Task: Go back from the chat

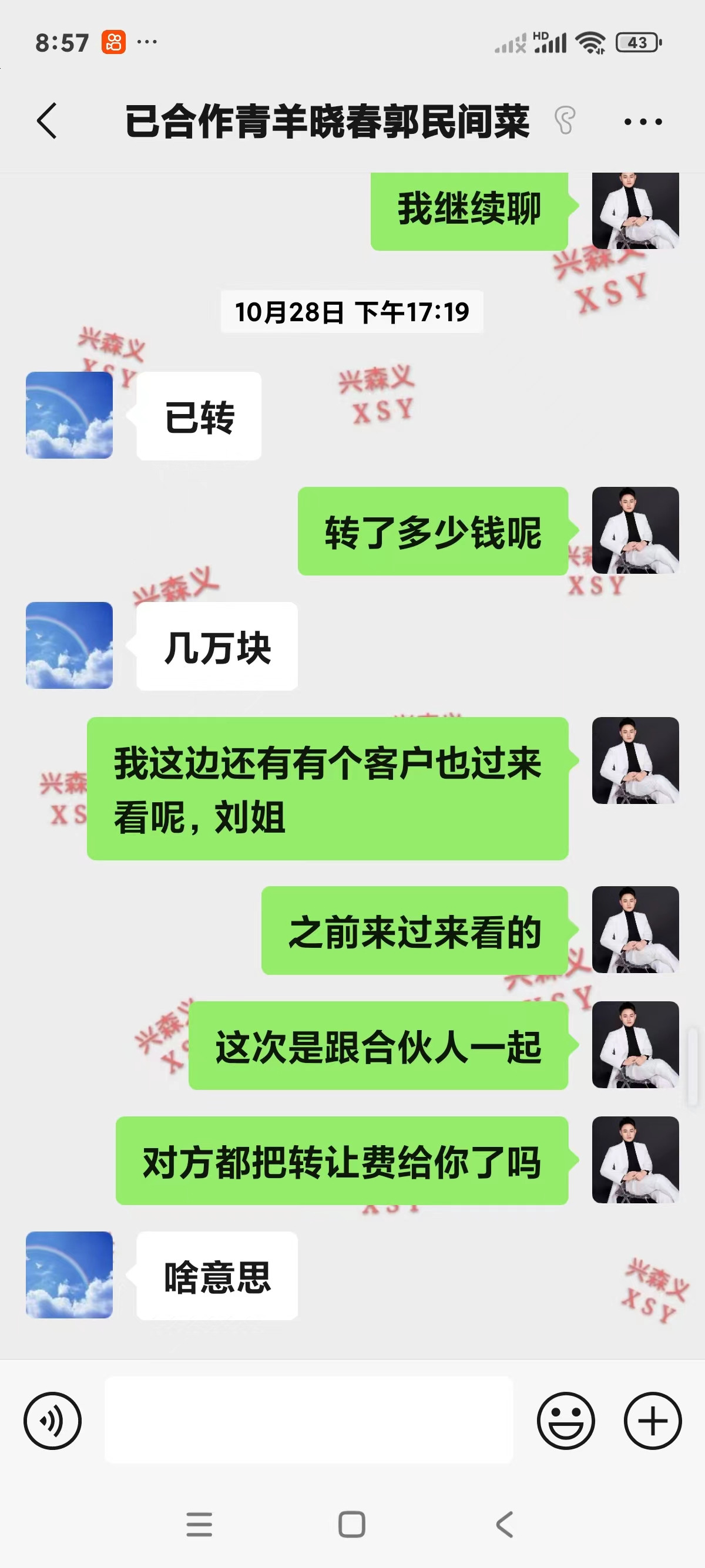Action: tap(47, 121)
